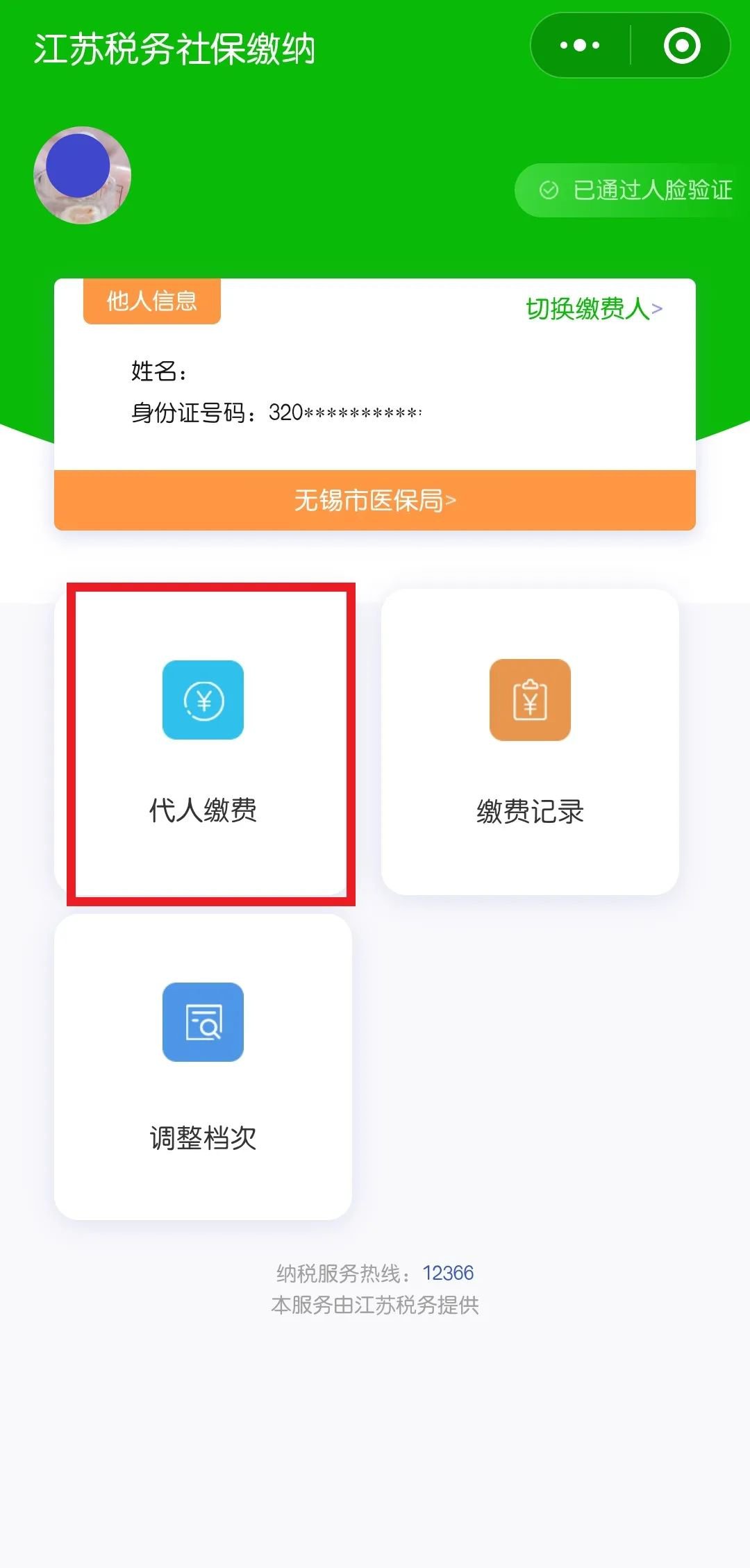
Task: Open 无锡市医保局 selection
Action: 375,500
